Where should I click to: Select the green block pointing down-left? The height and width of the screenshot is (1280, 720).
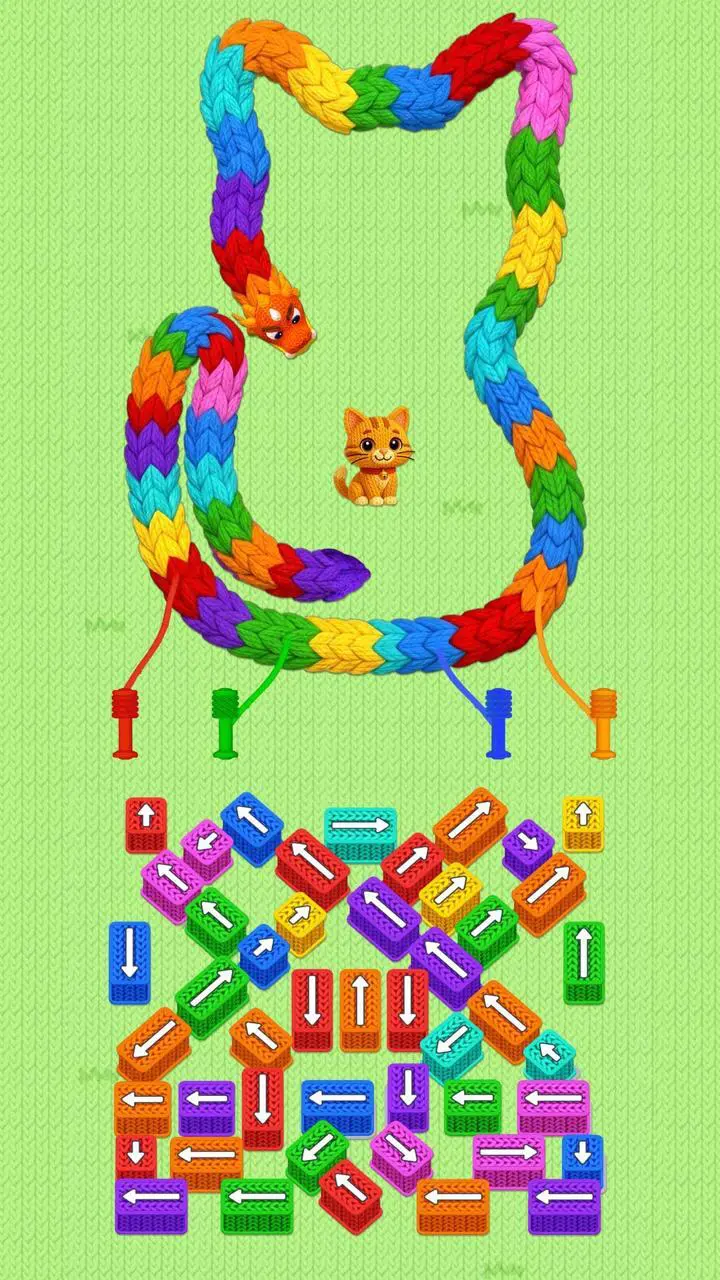click(x=317, y=1155)
